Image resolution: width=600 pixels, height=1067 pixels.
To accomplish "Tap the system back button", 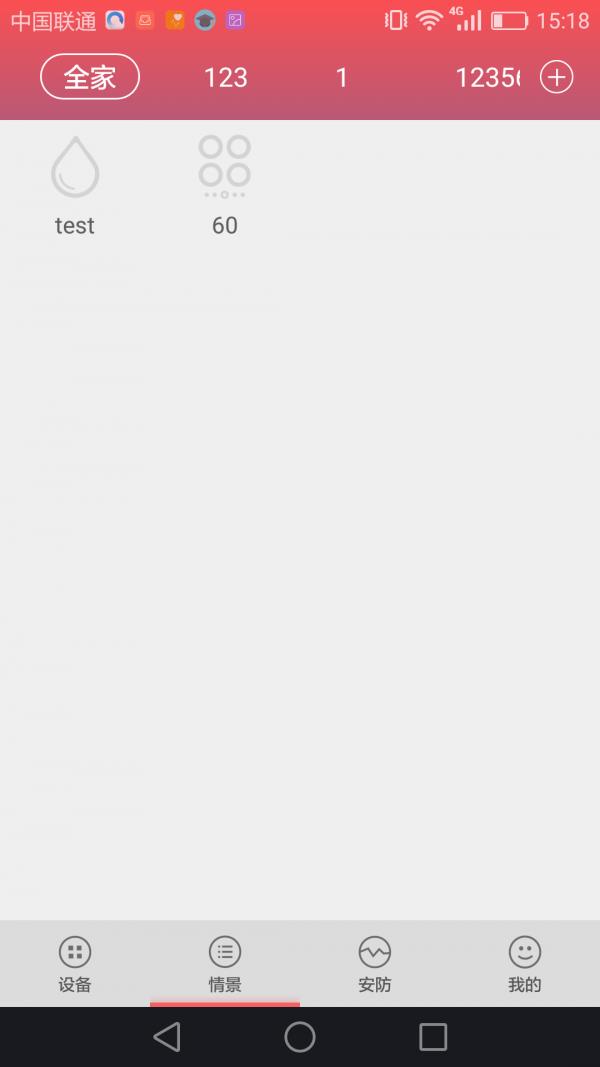I will (167, 1037).
